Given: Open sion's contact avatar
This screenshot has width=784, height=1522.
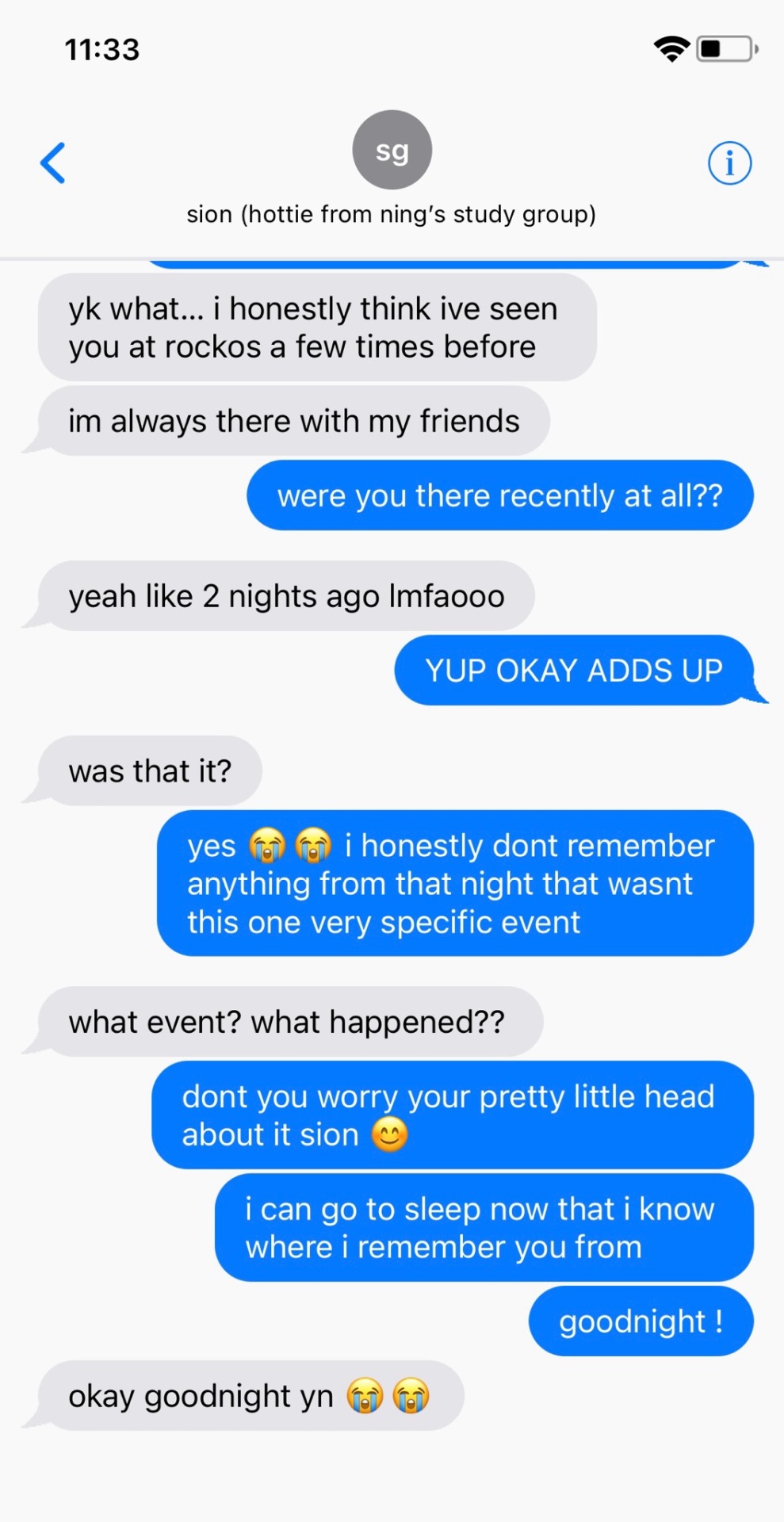Looking at the screenshot, I should 392,150.
